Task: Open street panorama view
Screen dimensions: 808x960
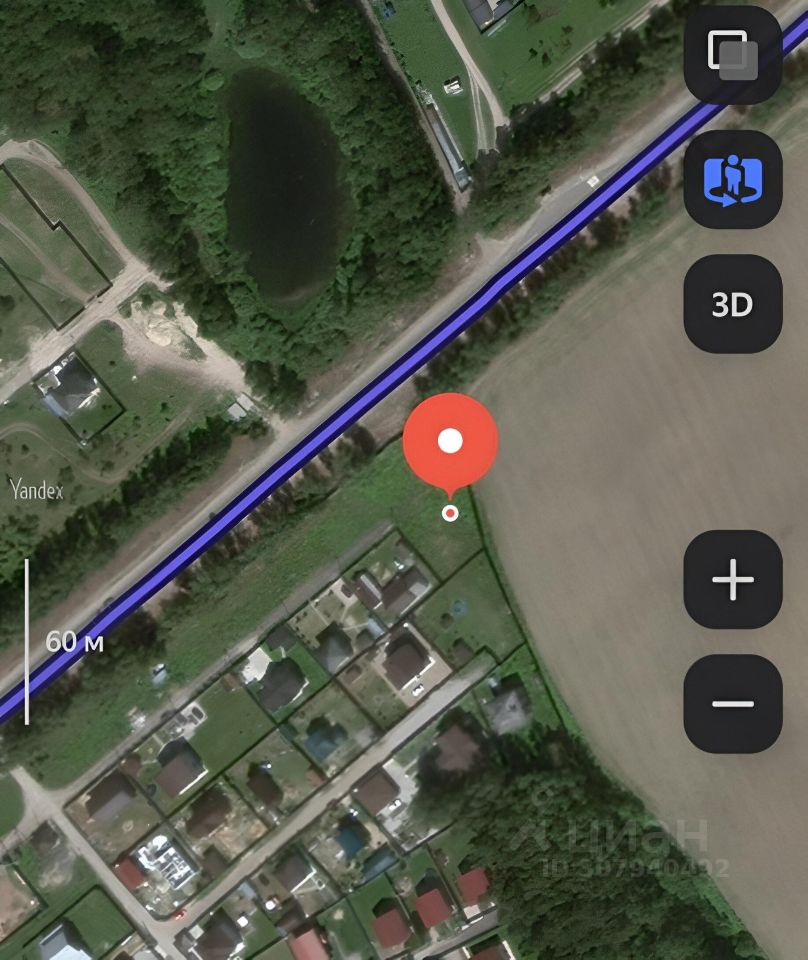Action: click(732, 180)
